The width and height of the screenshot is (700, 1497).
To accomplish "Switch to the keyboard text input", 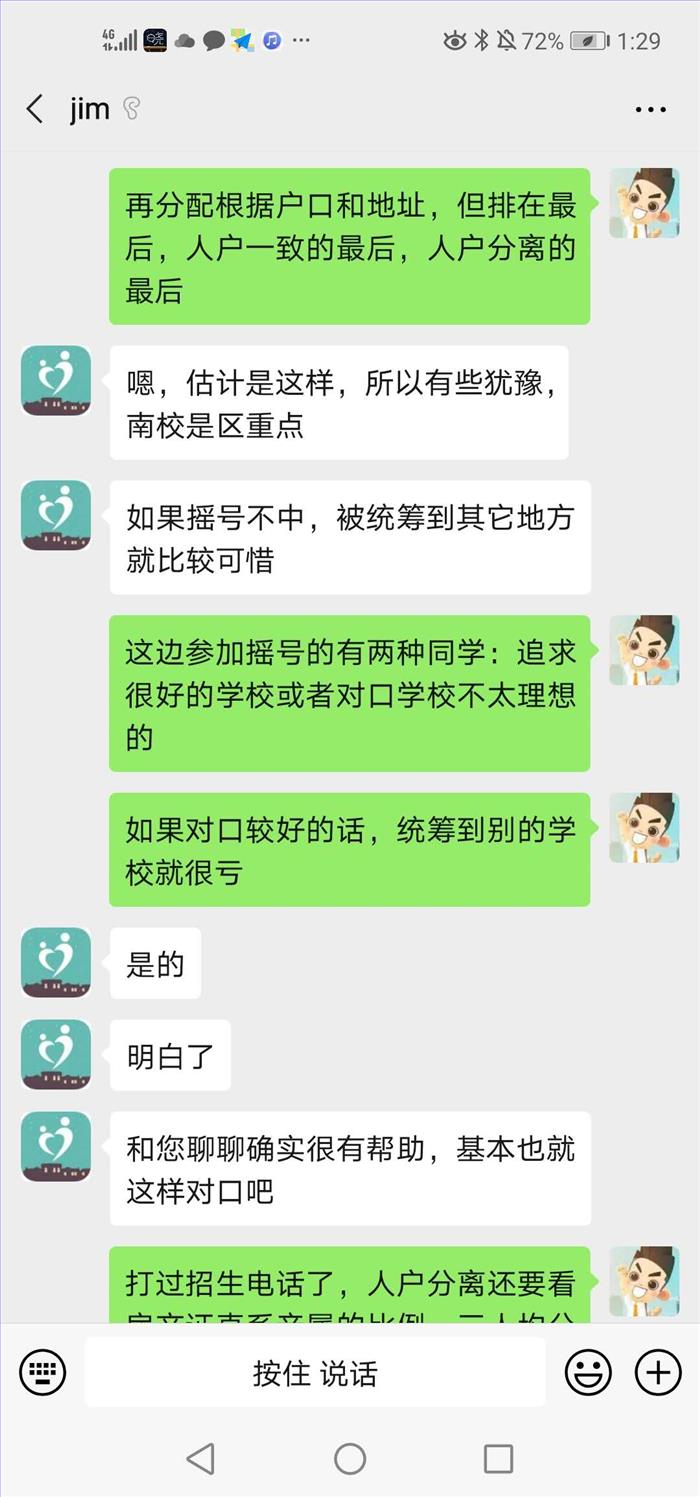I will (43, 1372).
